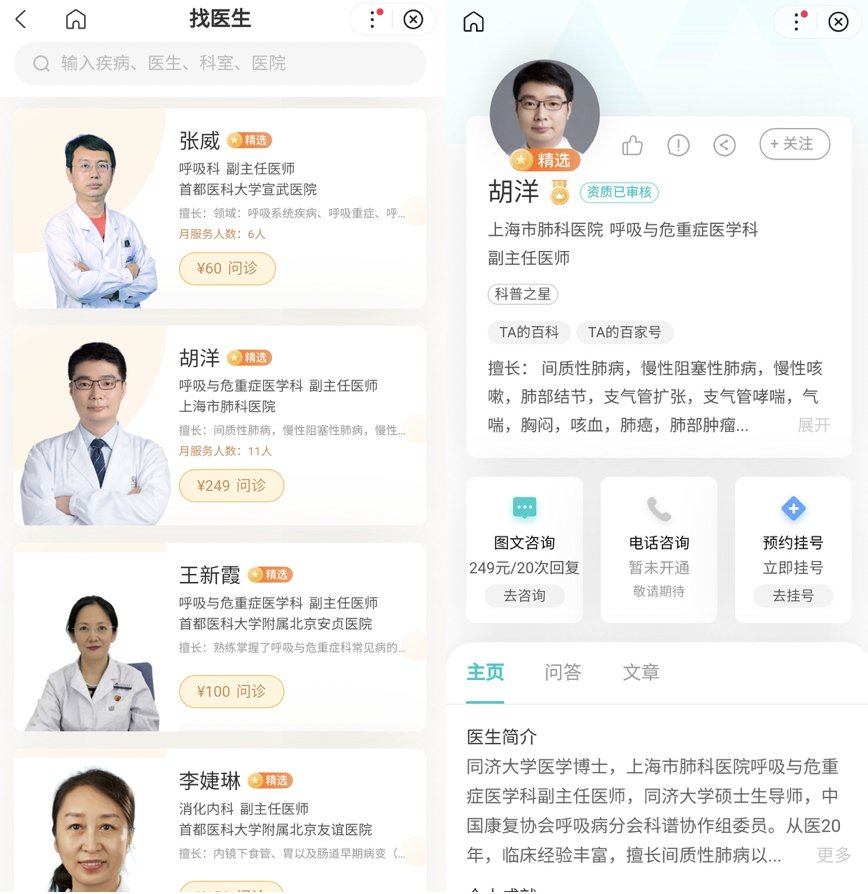Report via the exclamation mark icon
The image size is (868, 894).
point(678,146)
